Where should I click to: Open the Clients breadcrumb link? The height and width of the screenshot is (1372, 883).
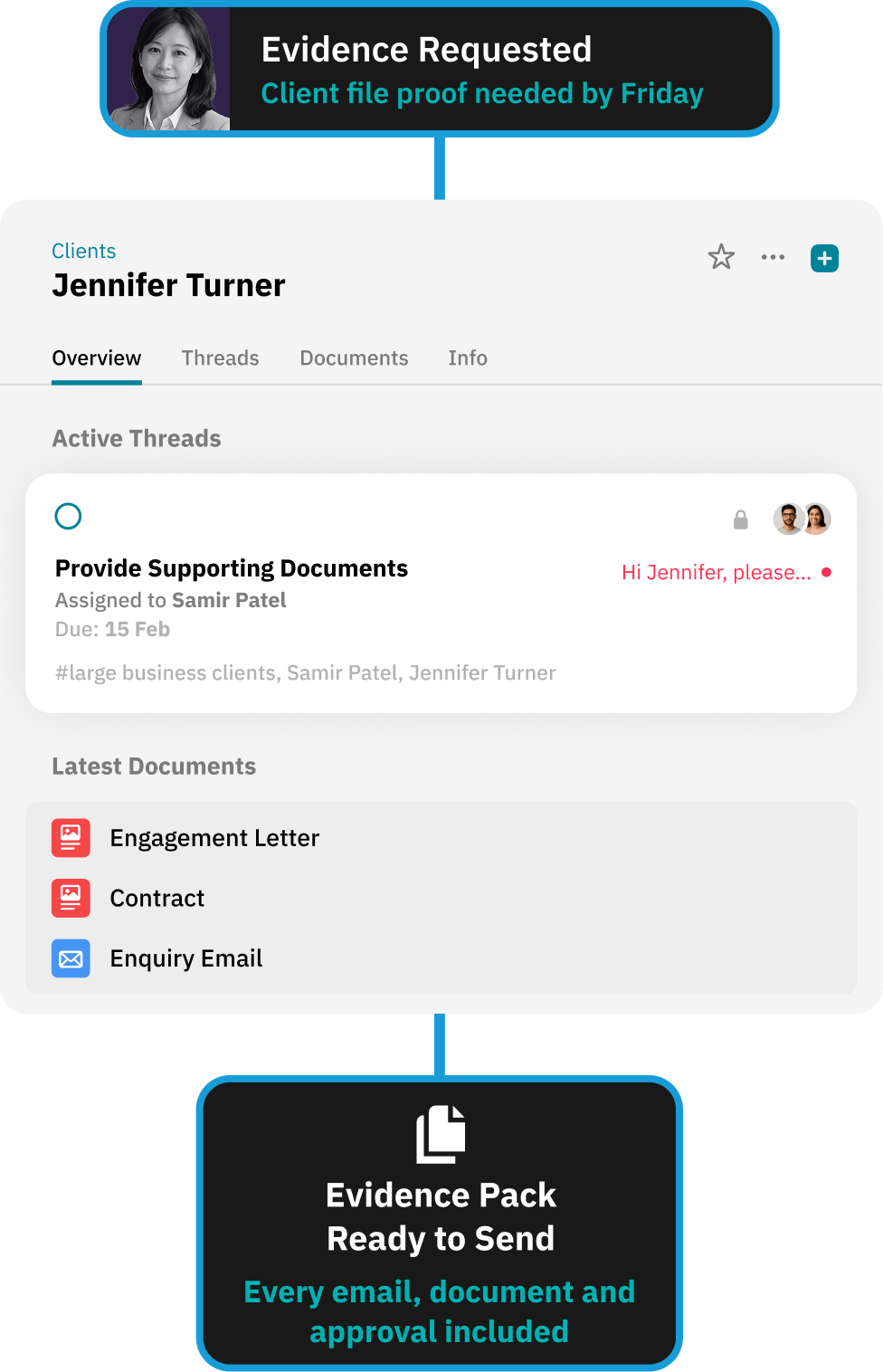pyautogui.click(x=83, y=251)
